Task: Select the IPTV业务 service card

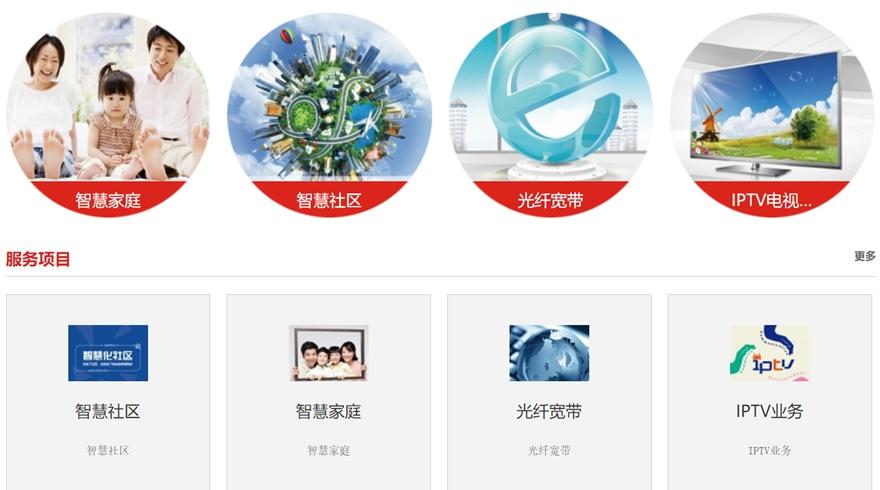Action: (x=770, y=390)
